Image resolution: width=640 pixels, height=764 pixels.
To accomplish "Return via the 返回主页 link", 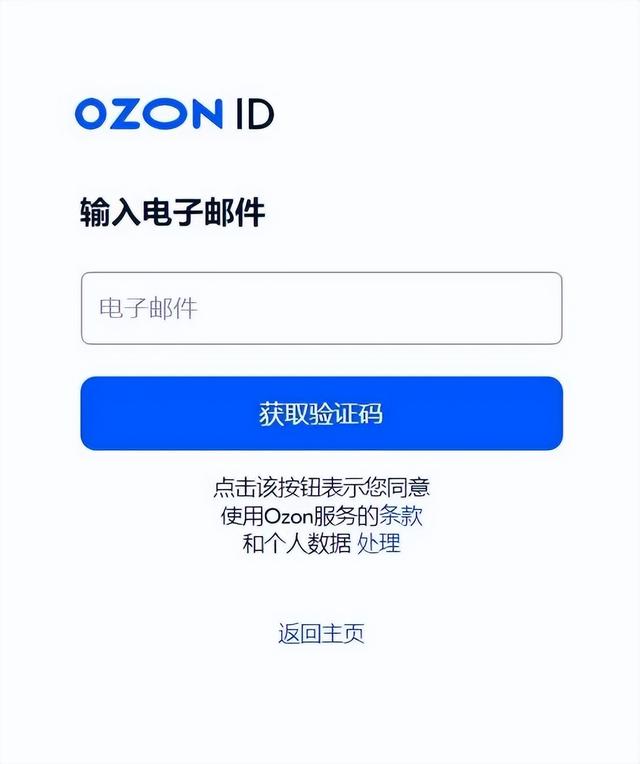I will coord(321,633).
